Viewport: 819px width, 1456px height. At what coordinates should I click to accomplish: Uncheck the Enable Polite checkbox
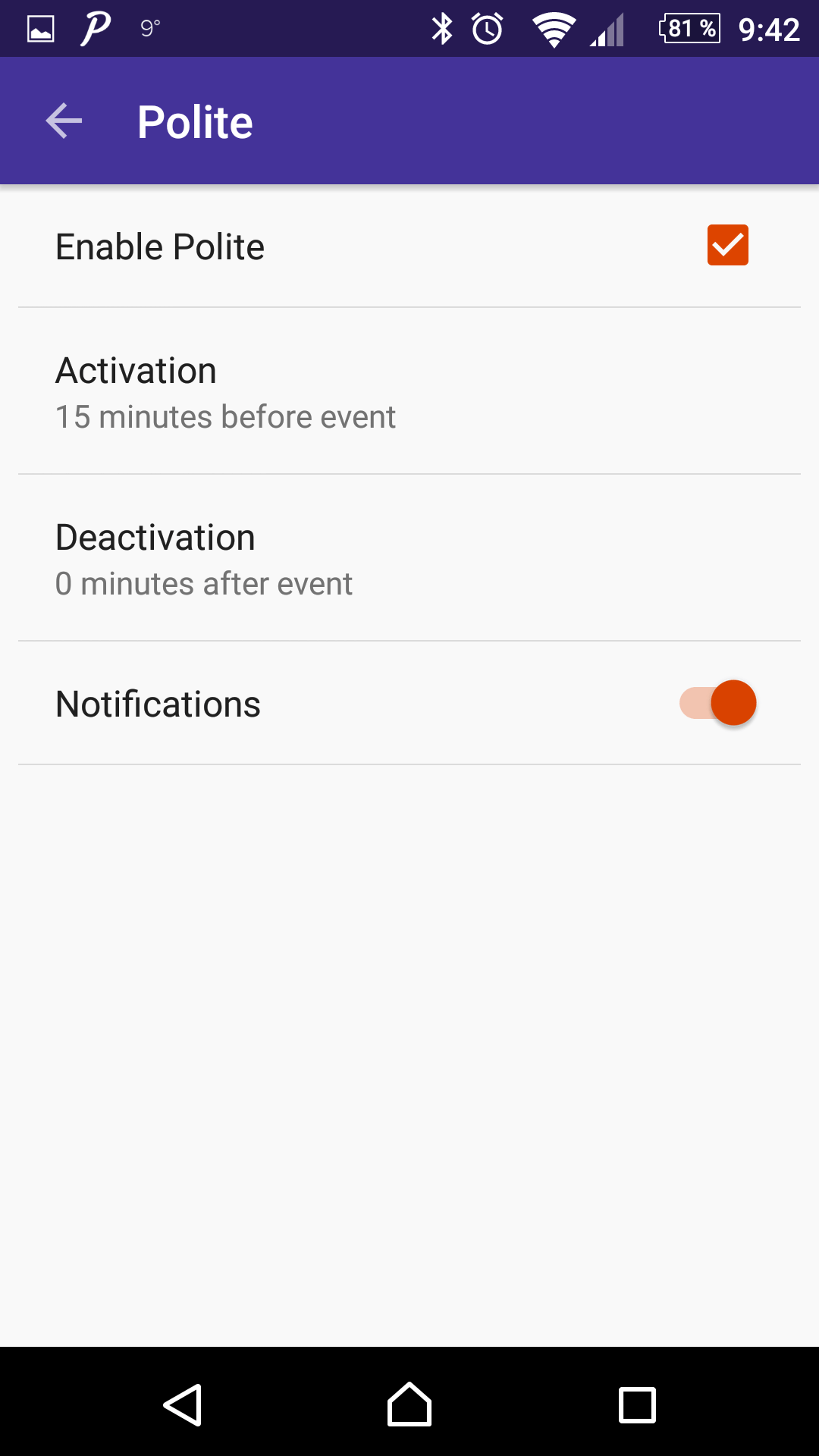tap(727, 245)
